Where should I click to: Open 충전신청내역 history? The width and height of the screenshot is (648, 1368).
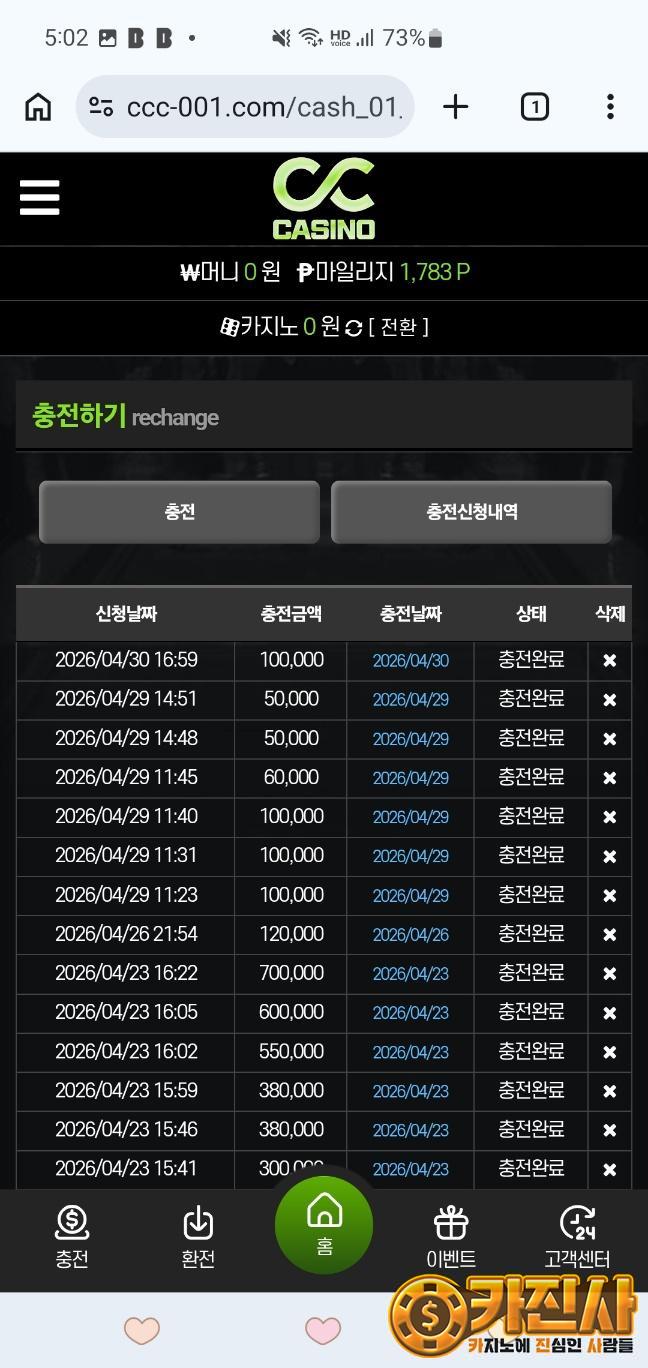click(x=471, y=512)
